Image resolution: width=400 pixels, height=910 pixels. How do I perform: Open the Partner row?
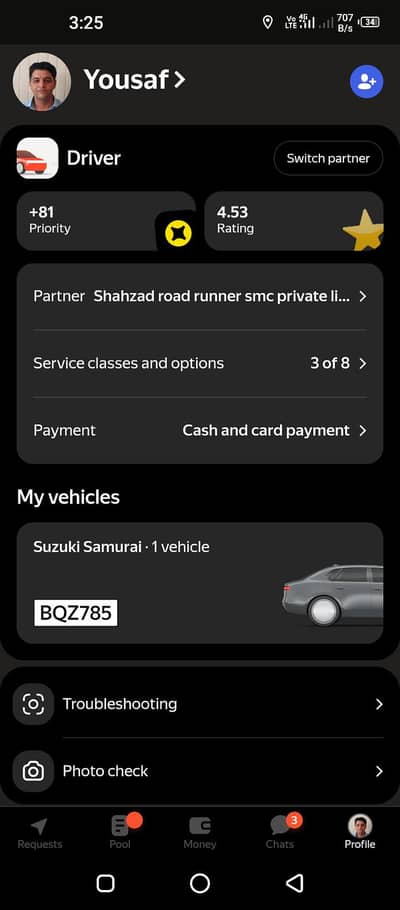click(x=200, y=297)
